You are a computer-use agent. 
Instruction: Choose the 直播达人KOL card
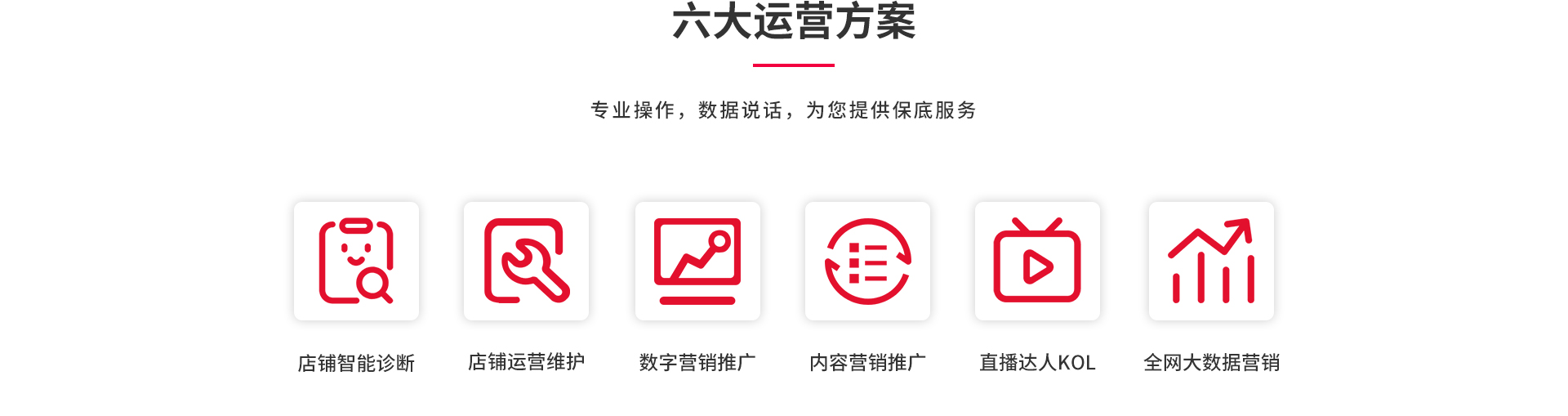(1037, 262)
